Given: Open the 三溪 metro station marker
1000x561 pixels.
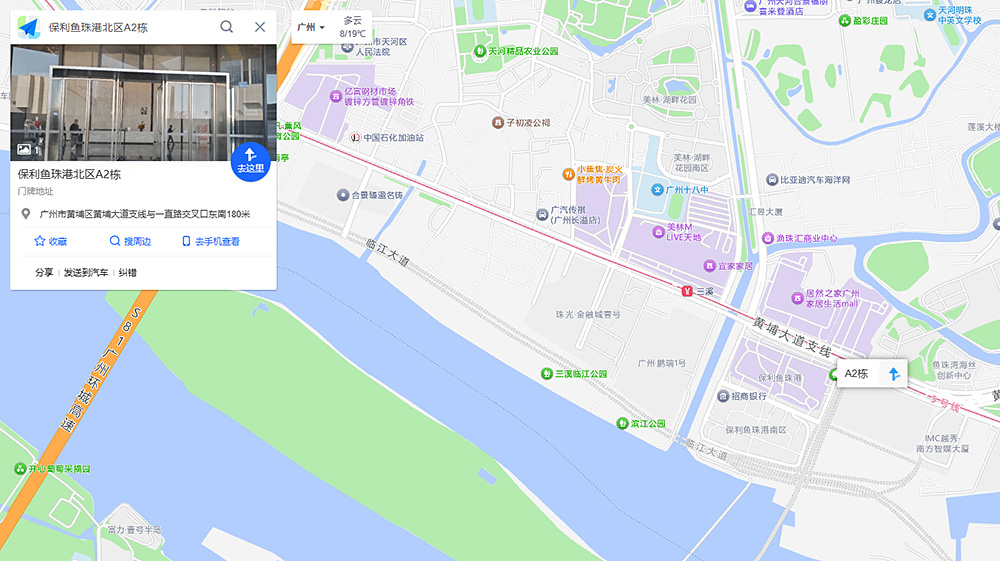Looking at the screenshot, I should click(x=687, y=290).
